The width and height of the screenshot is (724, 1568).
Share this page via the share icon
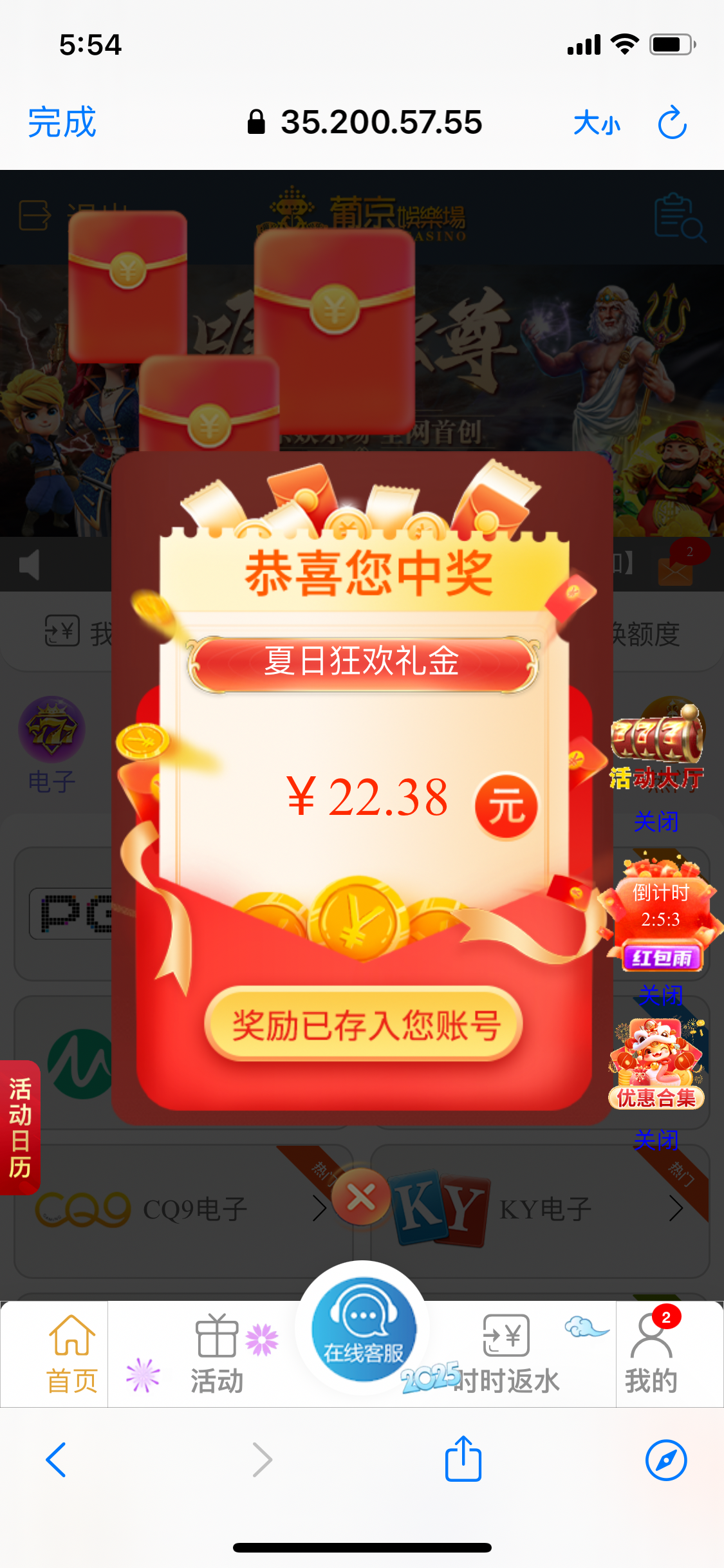point(463,1459)
